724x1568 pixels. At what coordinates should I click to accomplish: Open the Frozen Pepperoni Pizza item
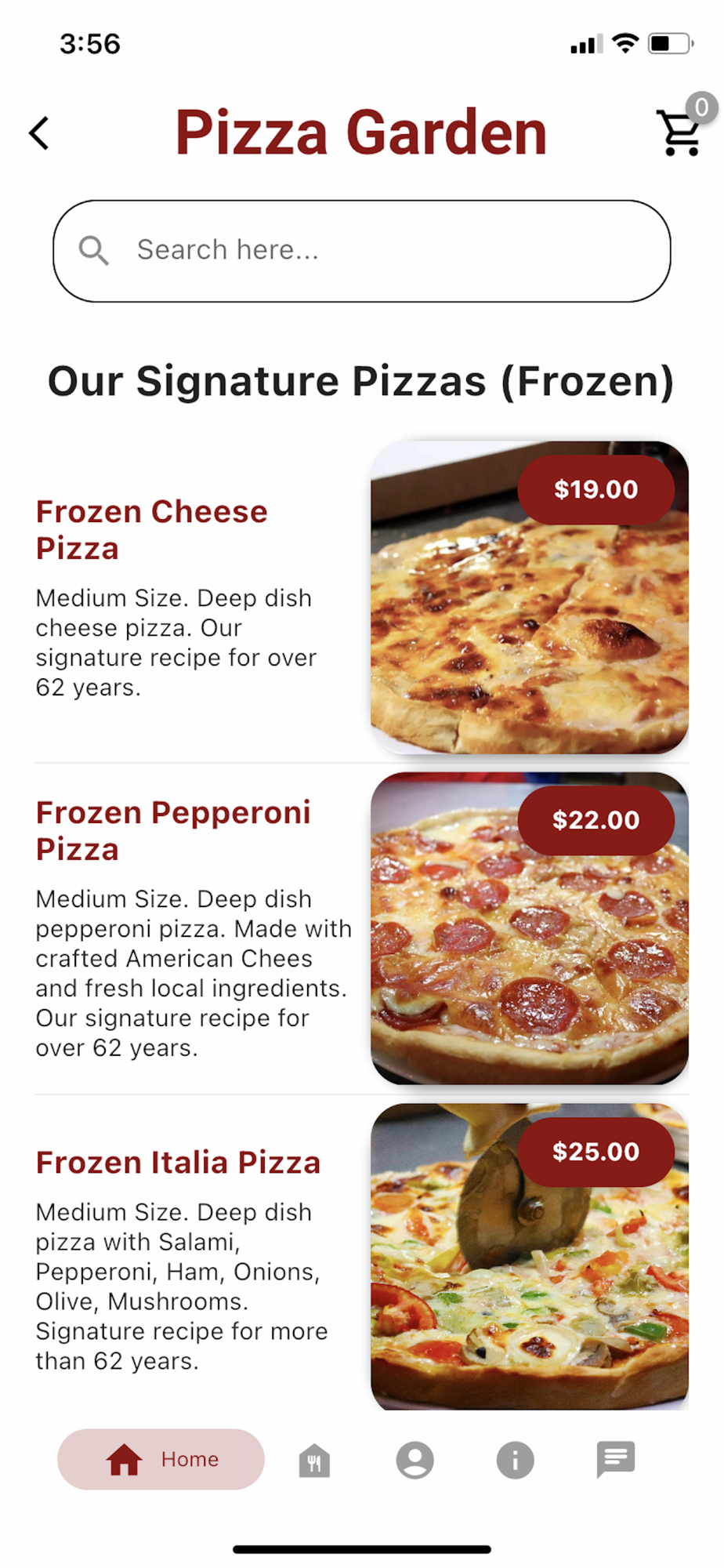362,929
